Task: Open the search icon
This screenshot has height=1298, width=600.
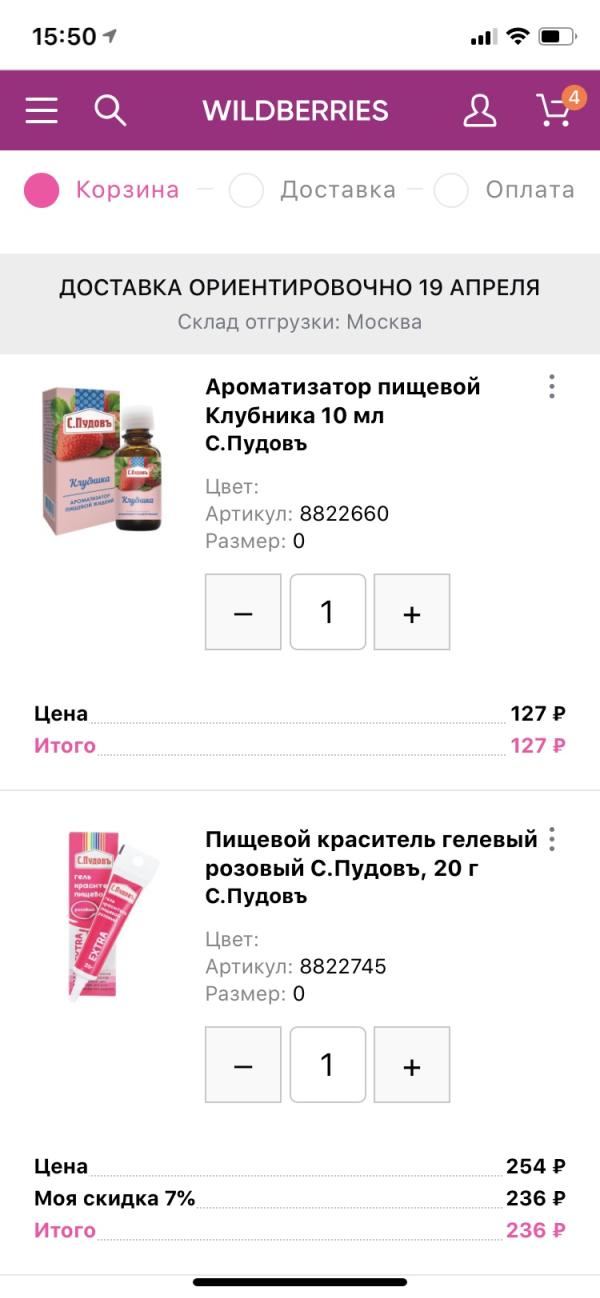Action: (x=110, y=110)
